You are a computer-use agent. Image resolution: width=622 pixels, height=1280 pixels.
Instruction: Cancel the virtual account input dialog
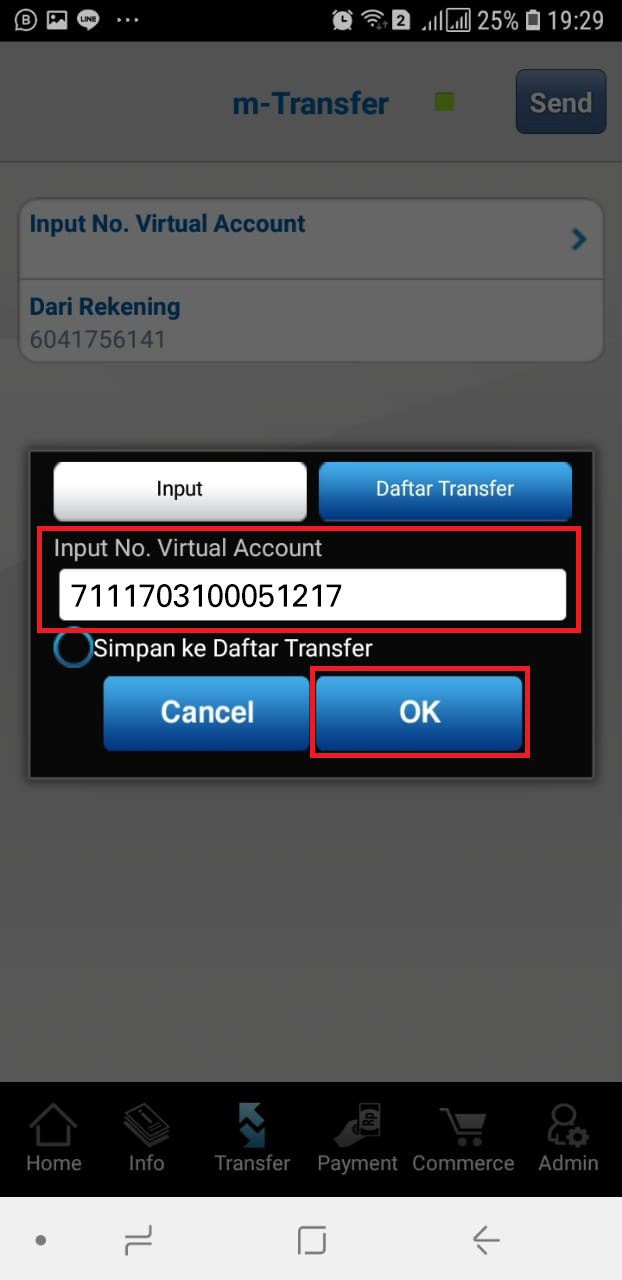(207, 712)
